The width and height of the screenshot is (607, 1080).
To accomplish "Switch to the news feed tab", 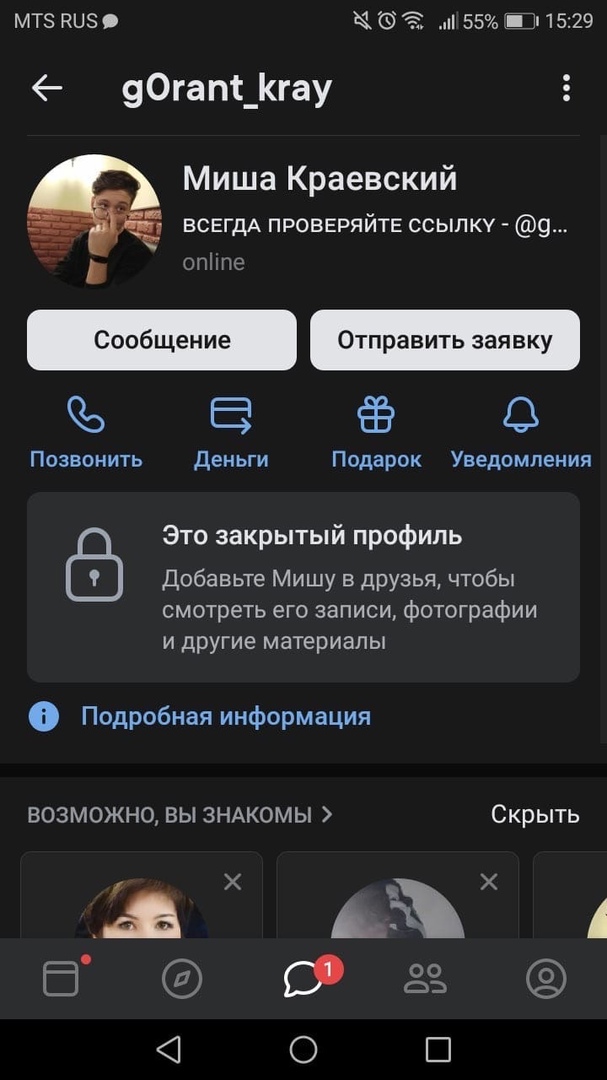I will [x=61, y=980].
